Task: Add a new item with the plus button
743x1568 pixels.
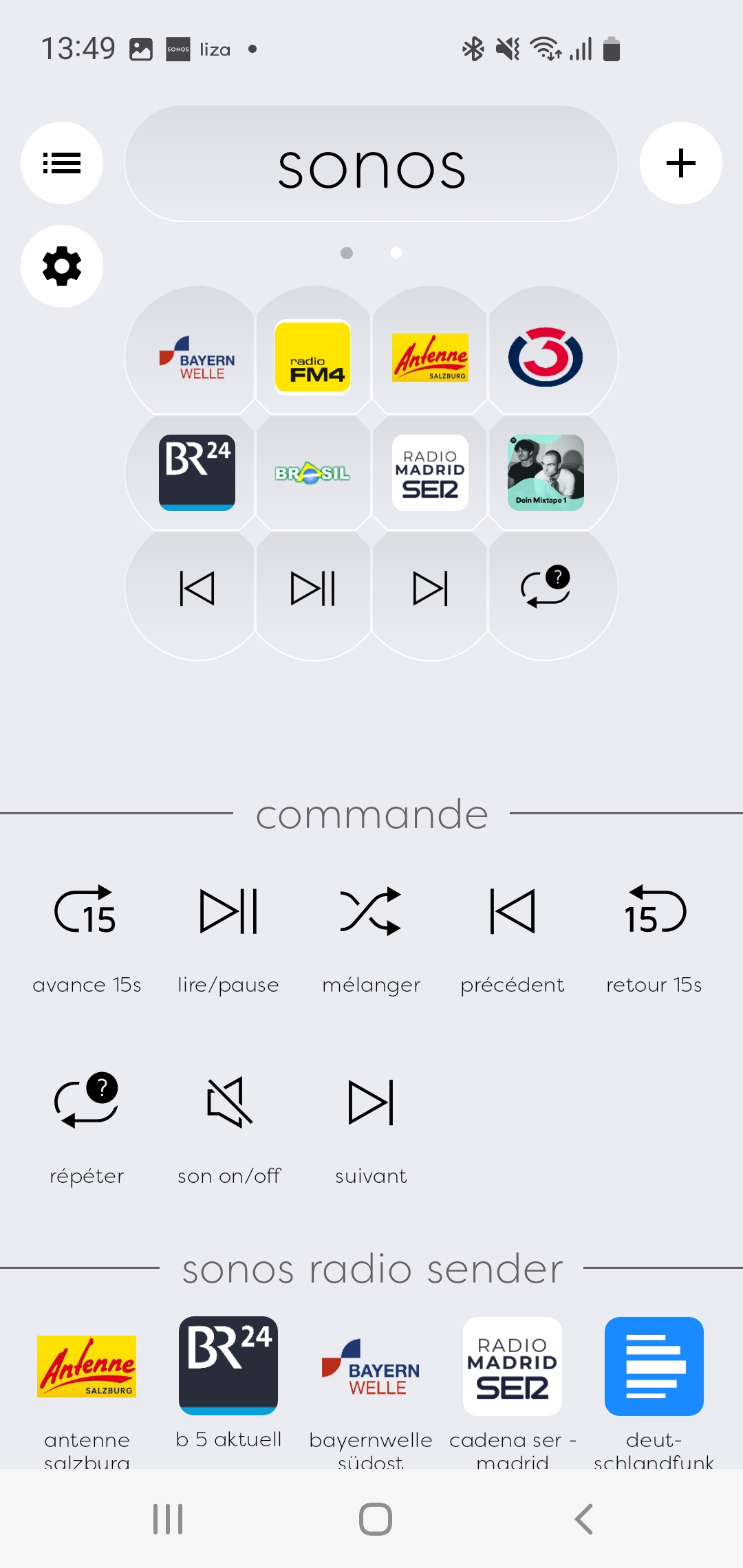Action: coord(680,163)
